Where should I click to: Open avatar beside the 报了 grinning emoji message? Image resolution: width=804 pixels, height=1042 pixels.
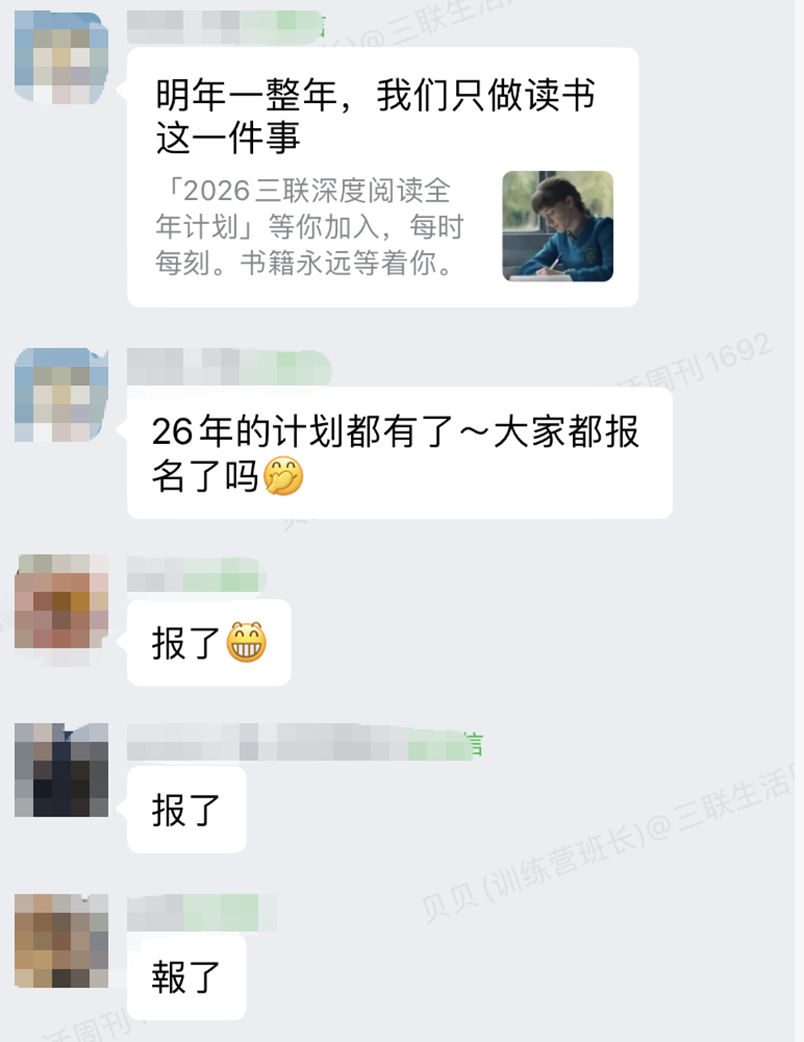pyautogui.click(x=62, y=603)
